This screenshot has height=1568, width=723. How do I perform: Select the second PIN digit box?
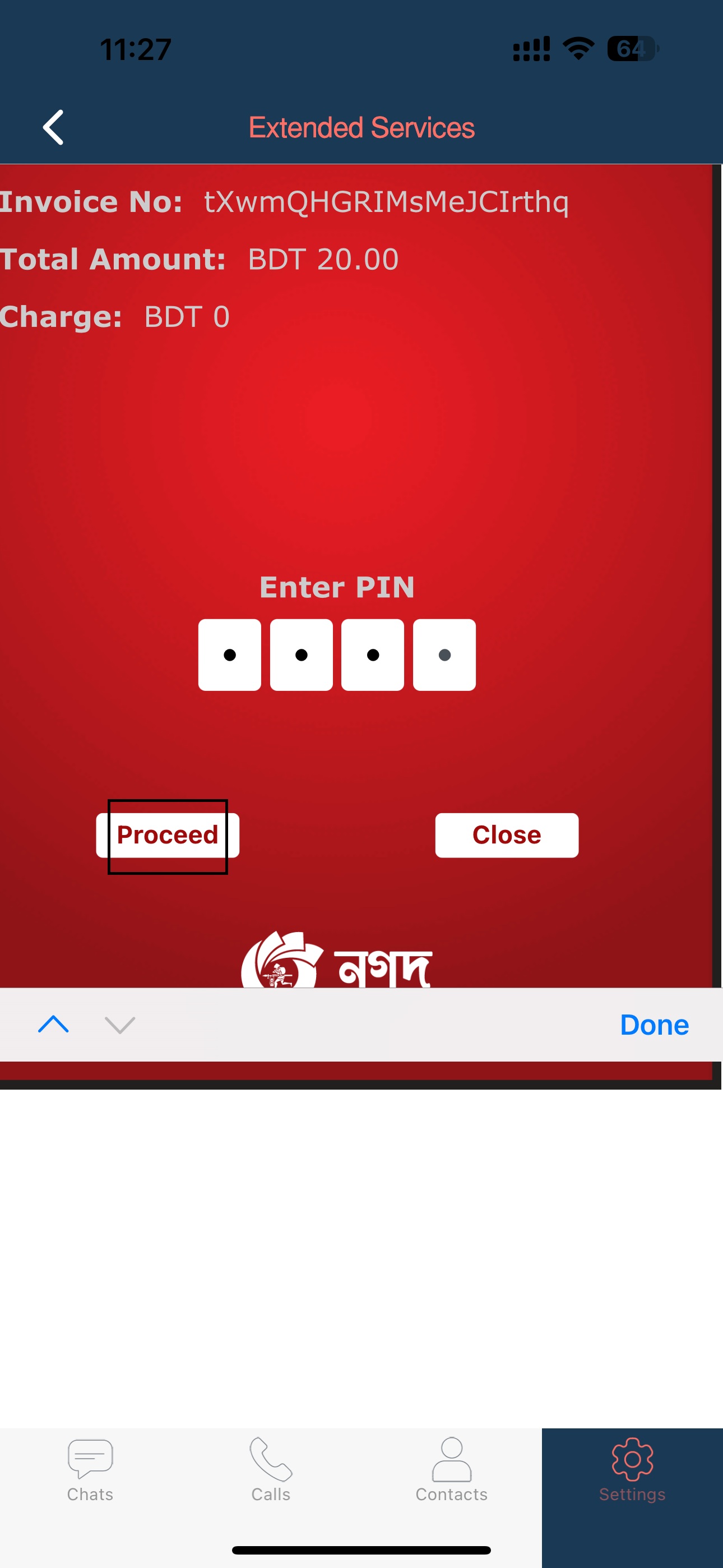[x=302, y=655]
